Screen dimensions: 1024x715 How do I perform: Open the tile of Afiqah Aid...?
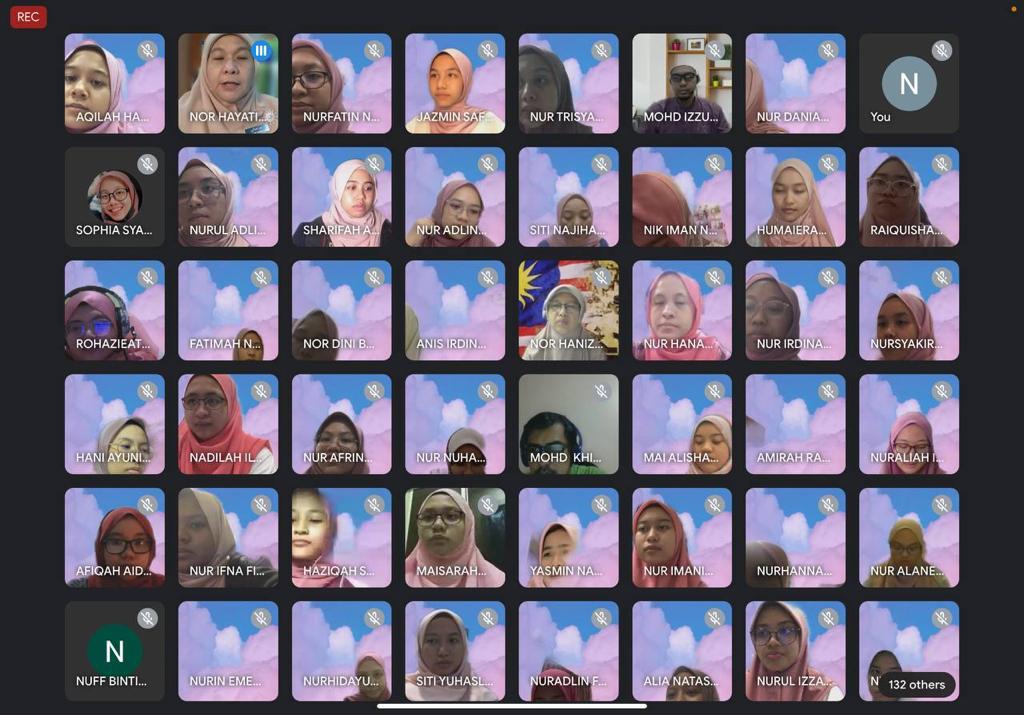(x=114, y=537)
